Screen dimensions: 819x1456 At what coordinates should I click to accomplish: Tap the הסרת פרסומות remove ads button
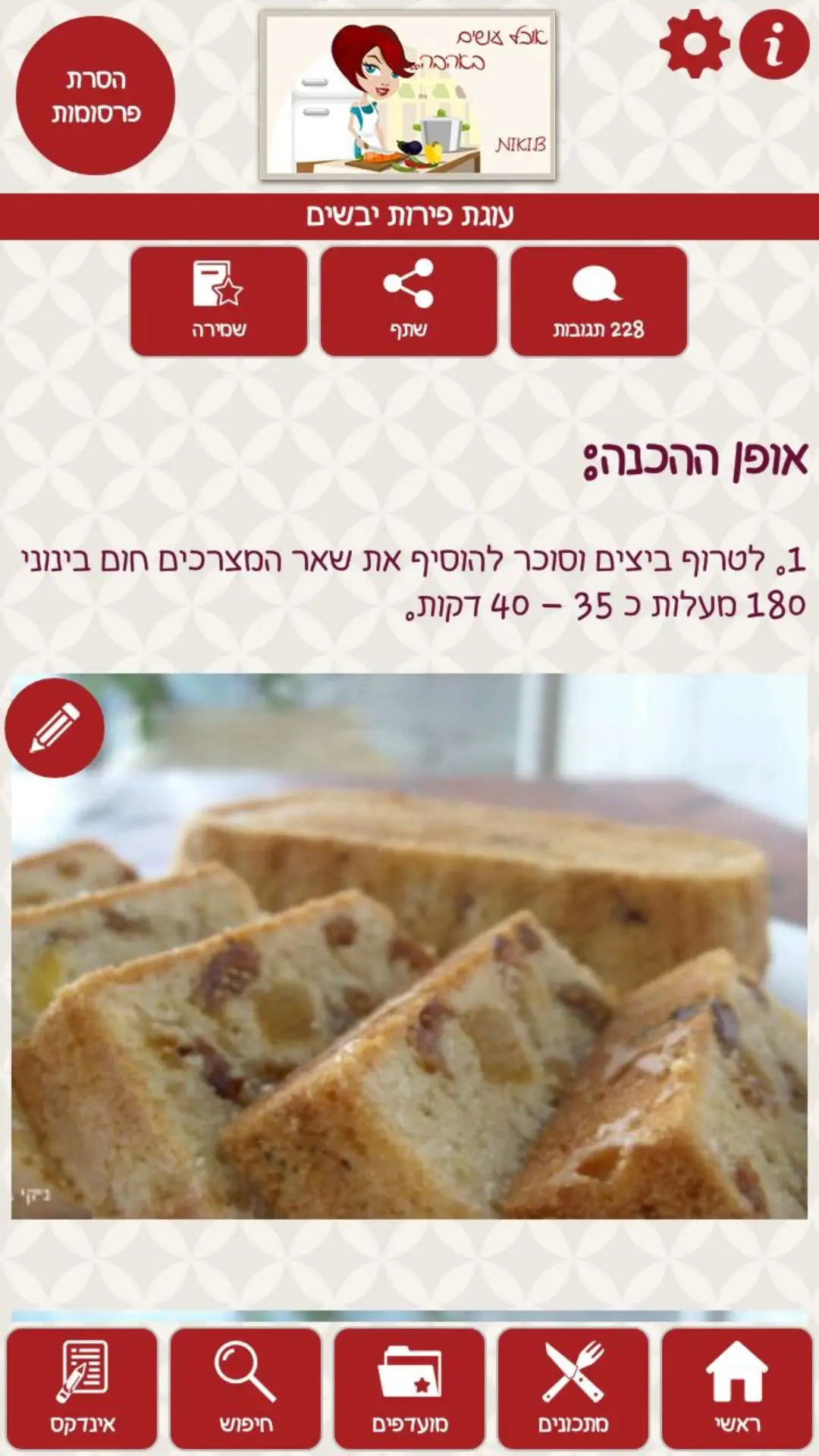tap(96, 96)
